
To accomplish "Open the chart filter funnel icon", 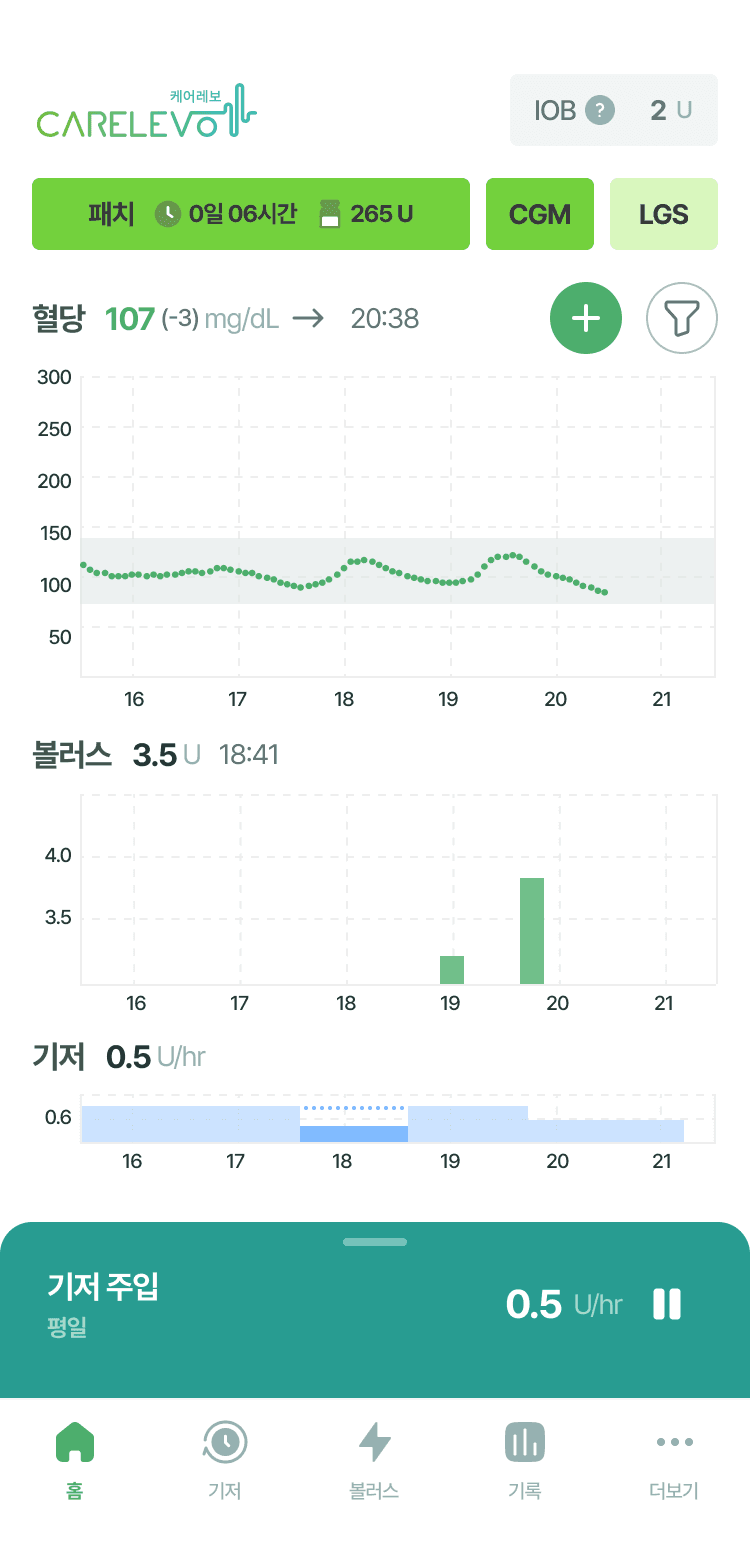I will [682, 319].
